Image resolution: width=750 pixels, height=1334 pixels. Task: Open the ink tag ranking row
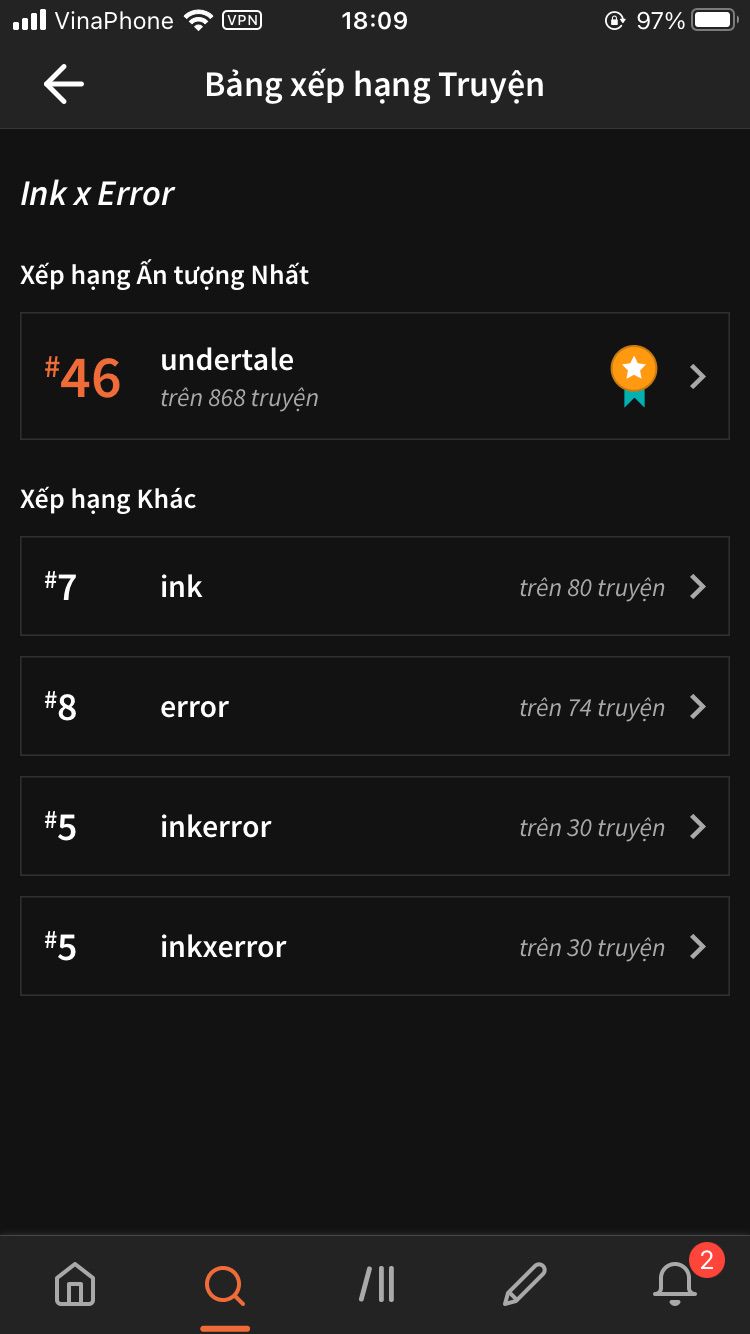(375, 586)
